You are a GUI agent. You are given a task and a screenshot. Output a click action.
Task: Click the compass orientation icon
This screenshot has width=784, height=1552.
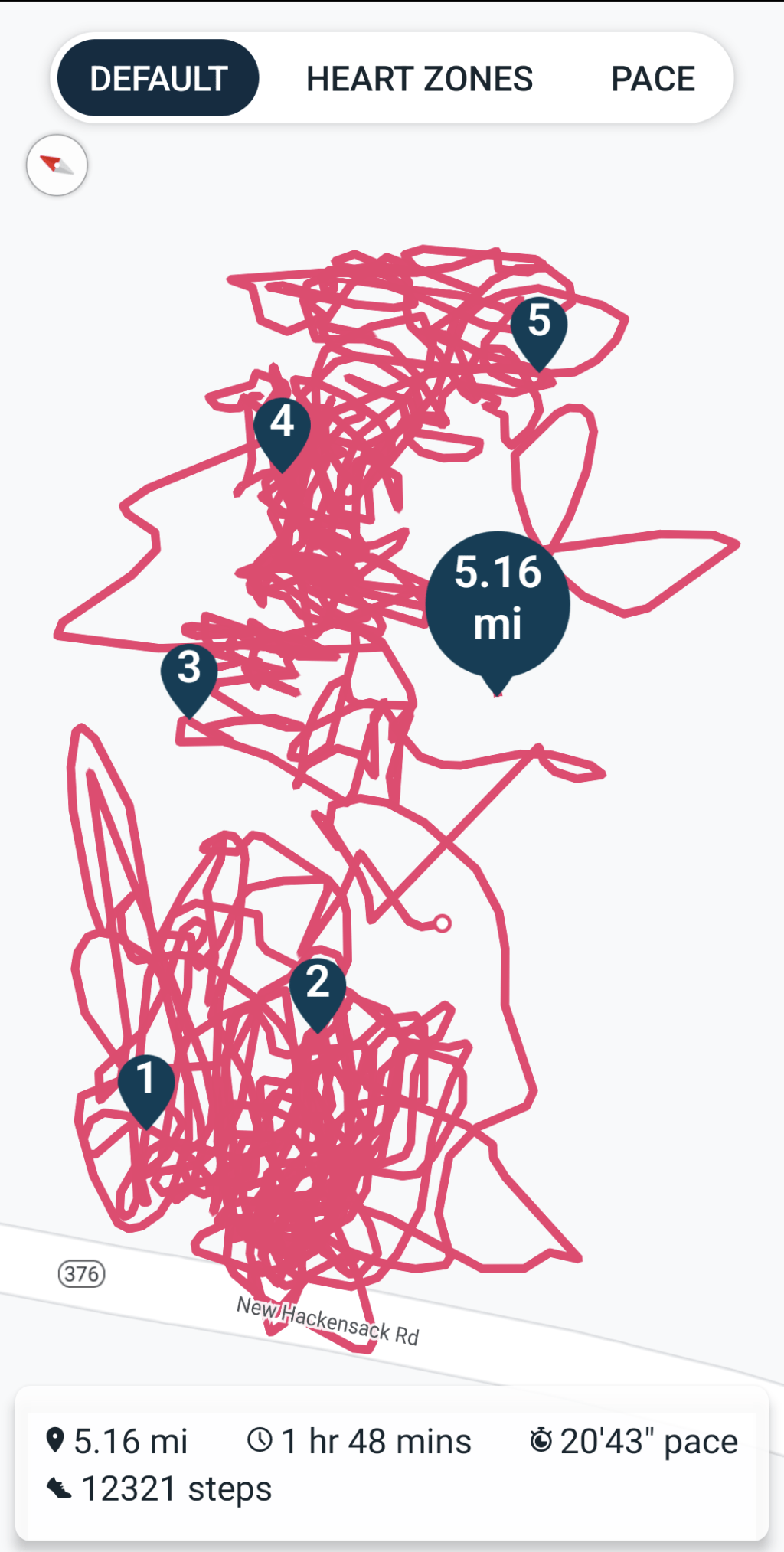[x=57, y=165]
